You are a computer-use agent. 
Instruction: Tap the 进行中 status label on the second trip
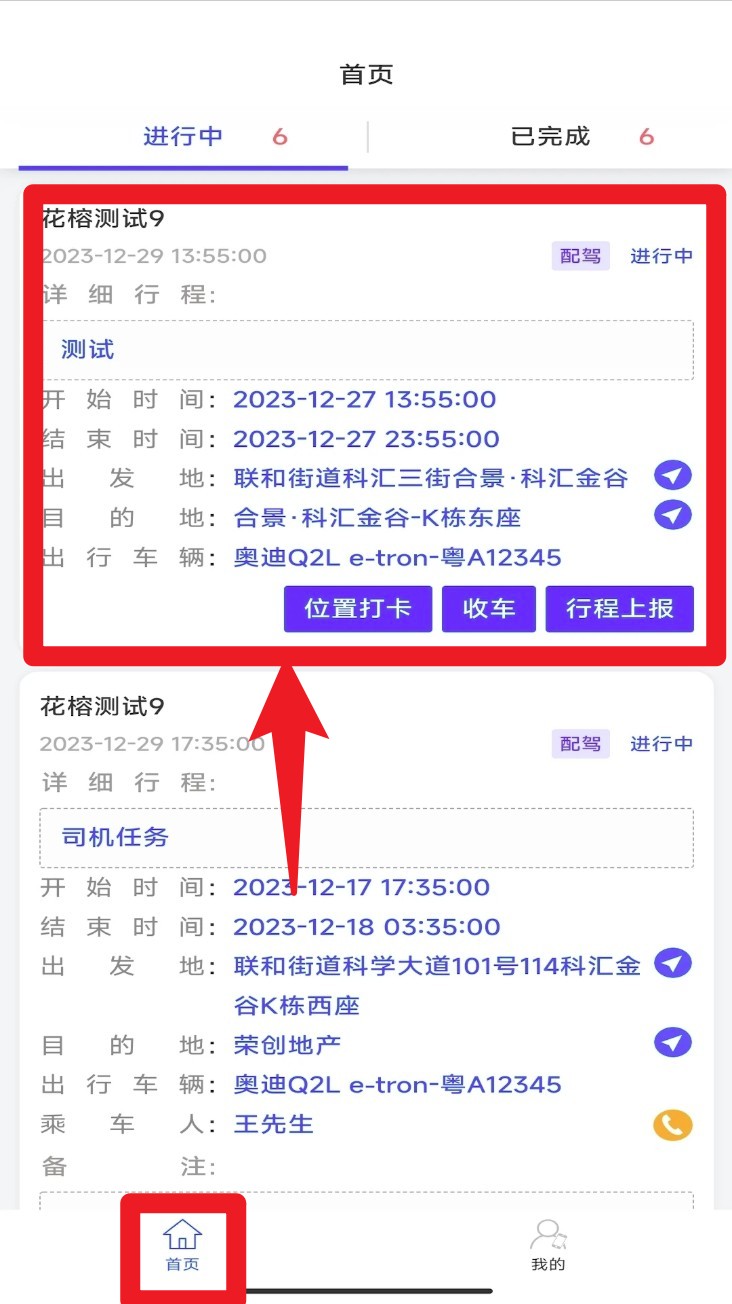(661, 743)
